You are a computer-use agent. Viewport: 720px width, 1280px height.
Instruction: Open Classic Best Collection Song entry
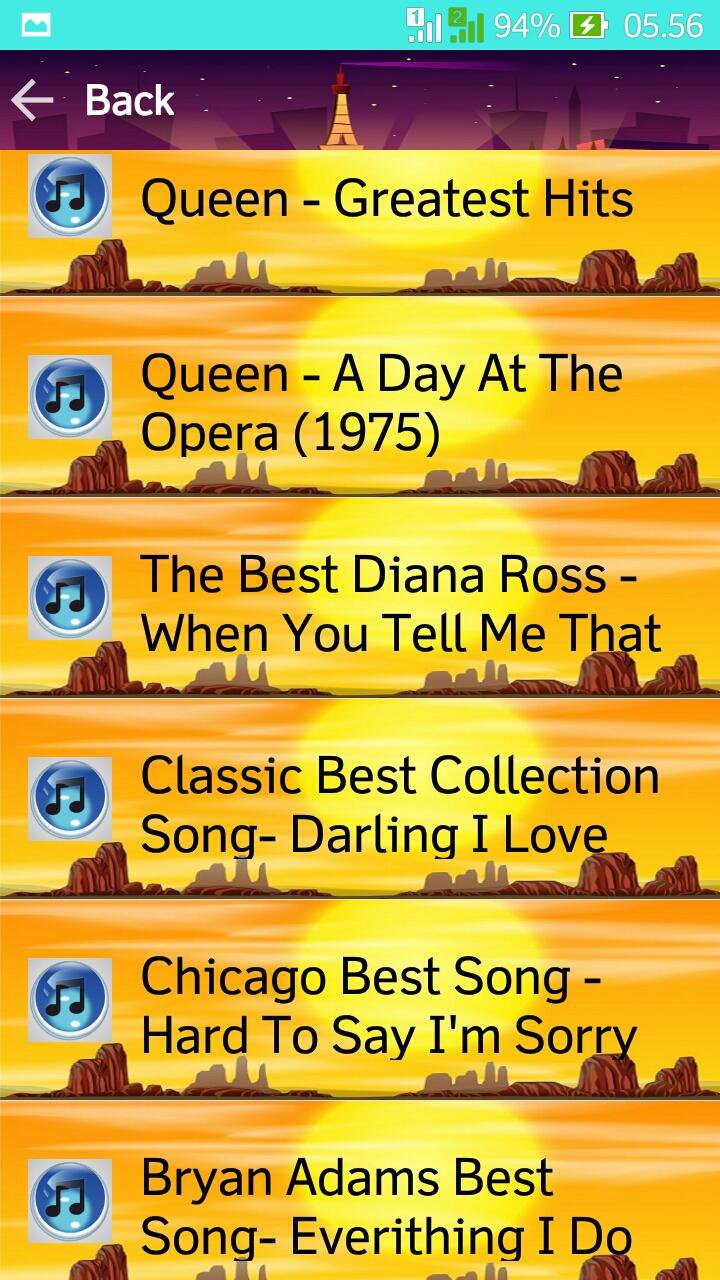pyautogui.click(x=398, y=804)
